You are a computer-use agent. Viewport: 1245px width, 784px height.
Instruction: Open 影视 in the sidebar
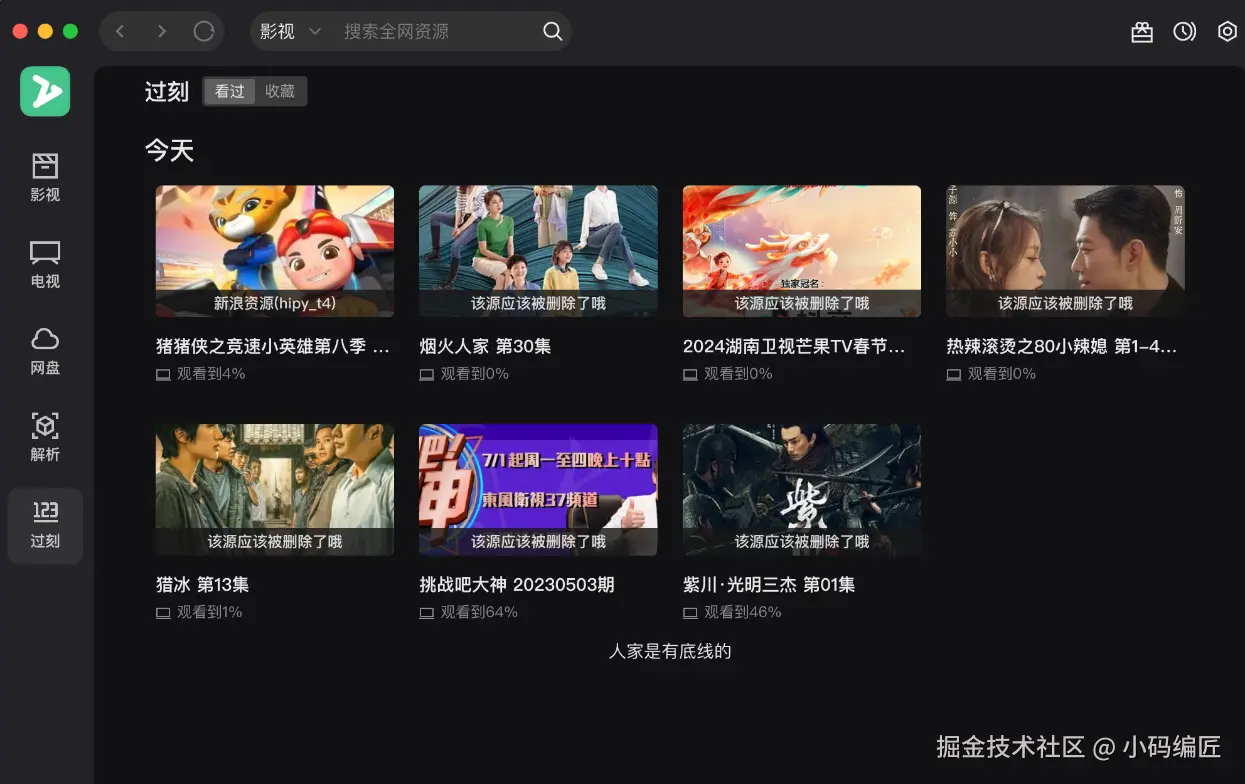tap(45, 178)
